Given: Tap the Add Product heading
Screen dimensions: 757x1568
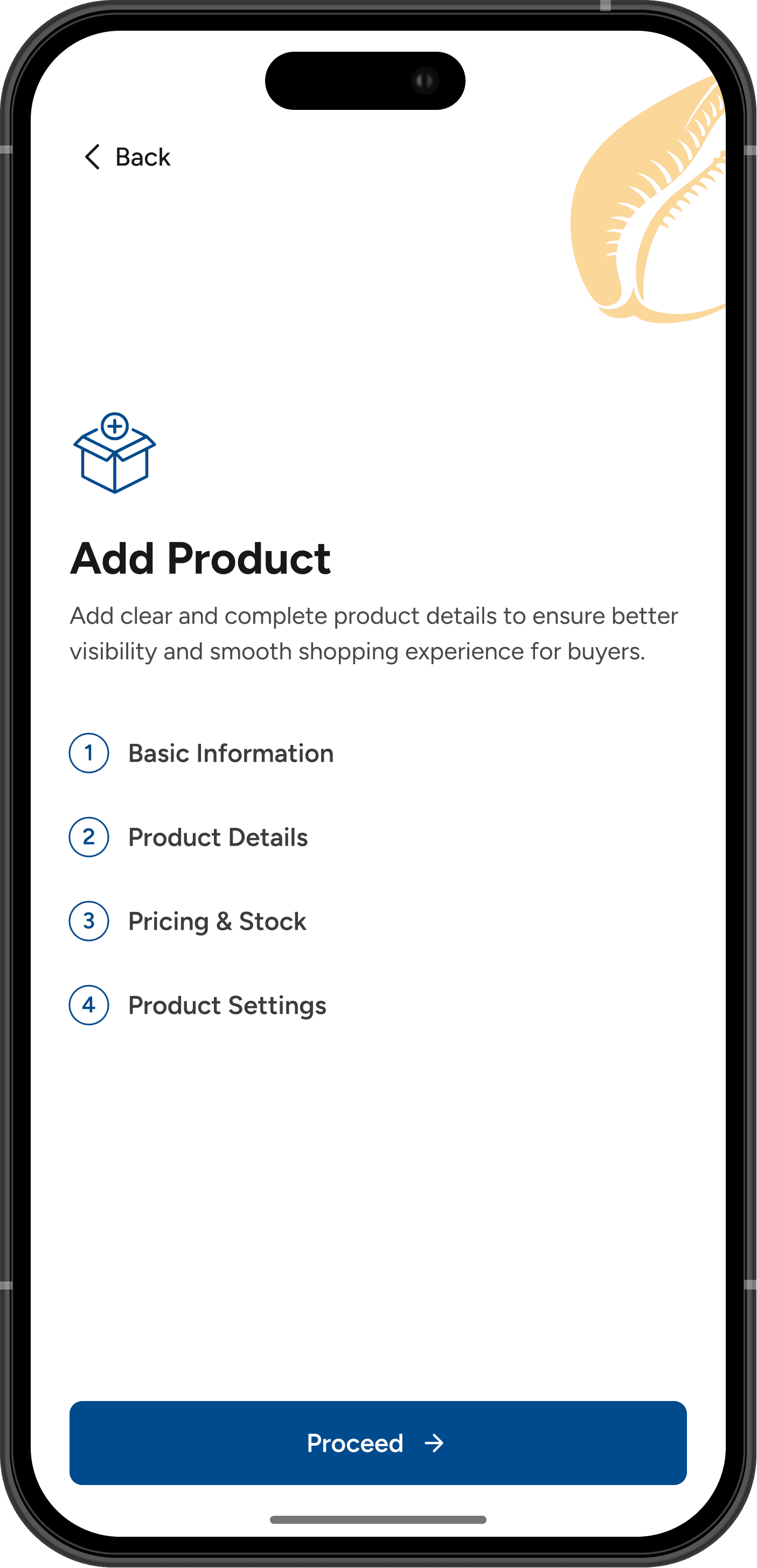Looking at the screenshot, I should (201, 559).
